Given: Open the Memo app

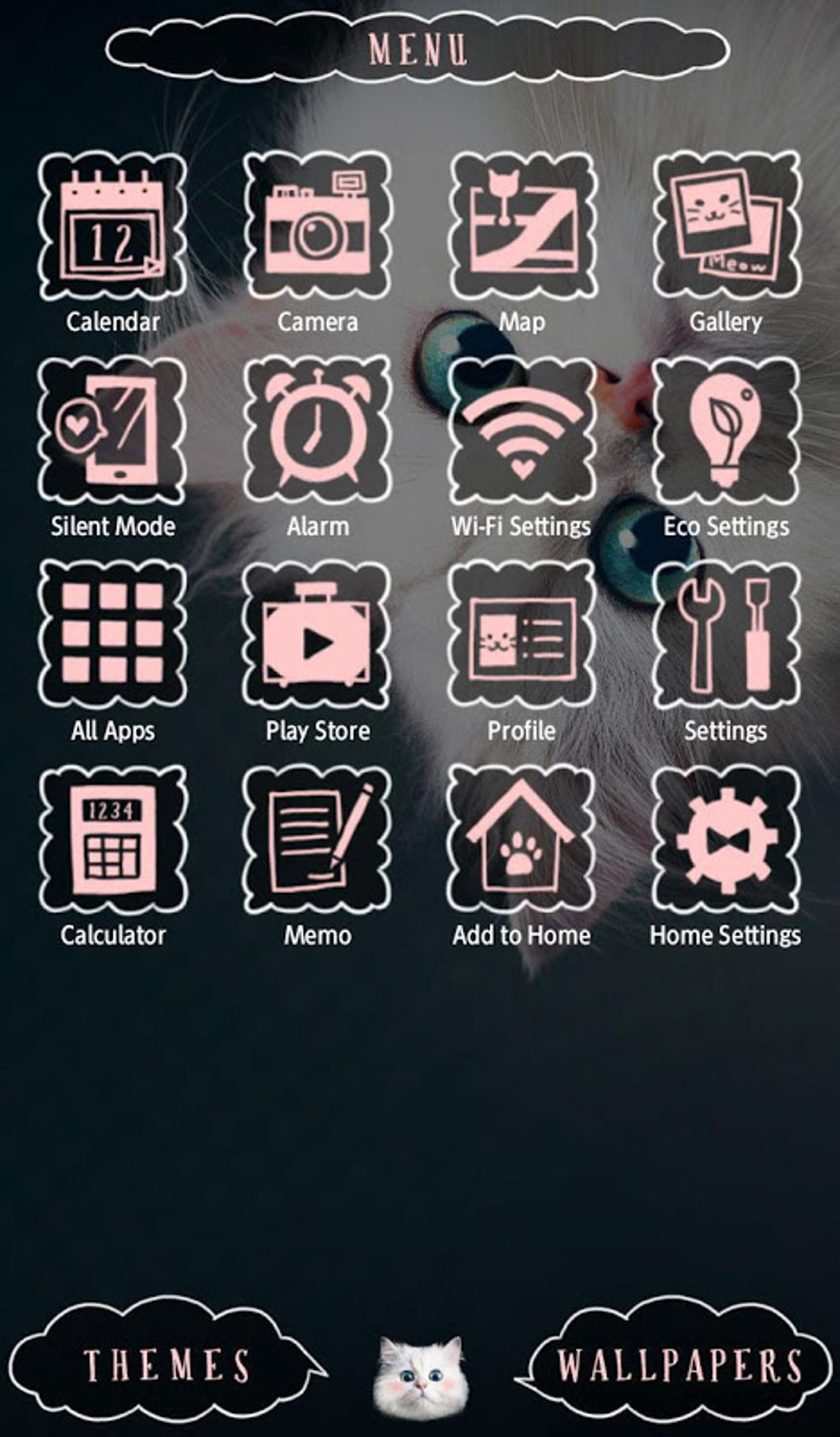Looking at the screenshot, I should tap(317, 840).
